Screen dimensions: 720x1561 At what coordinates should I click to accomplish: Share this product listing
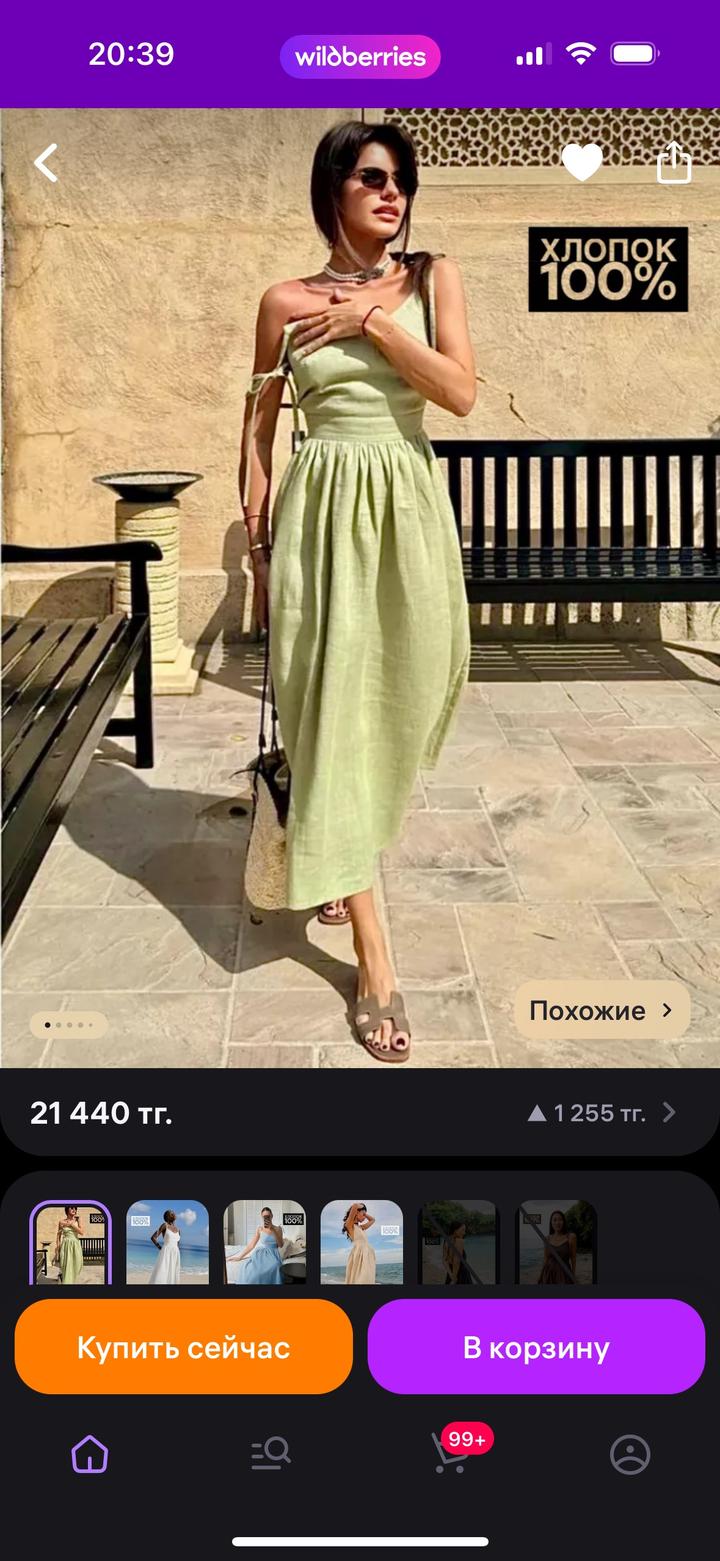pos(674,163)
